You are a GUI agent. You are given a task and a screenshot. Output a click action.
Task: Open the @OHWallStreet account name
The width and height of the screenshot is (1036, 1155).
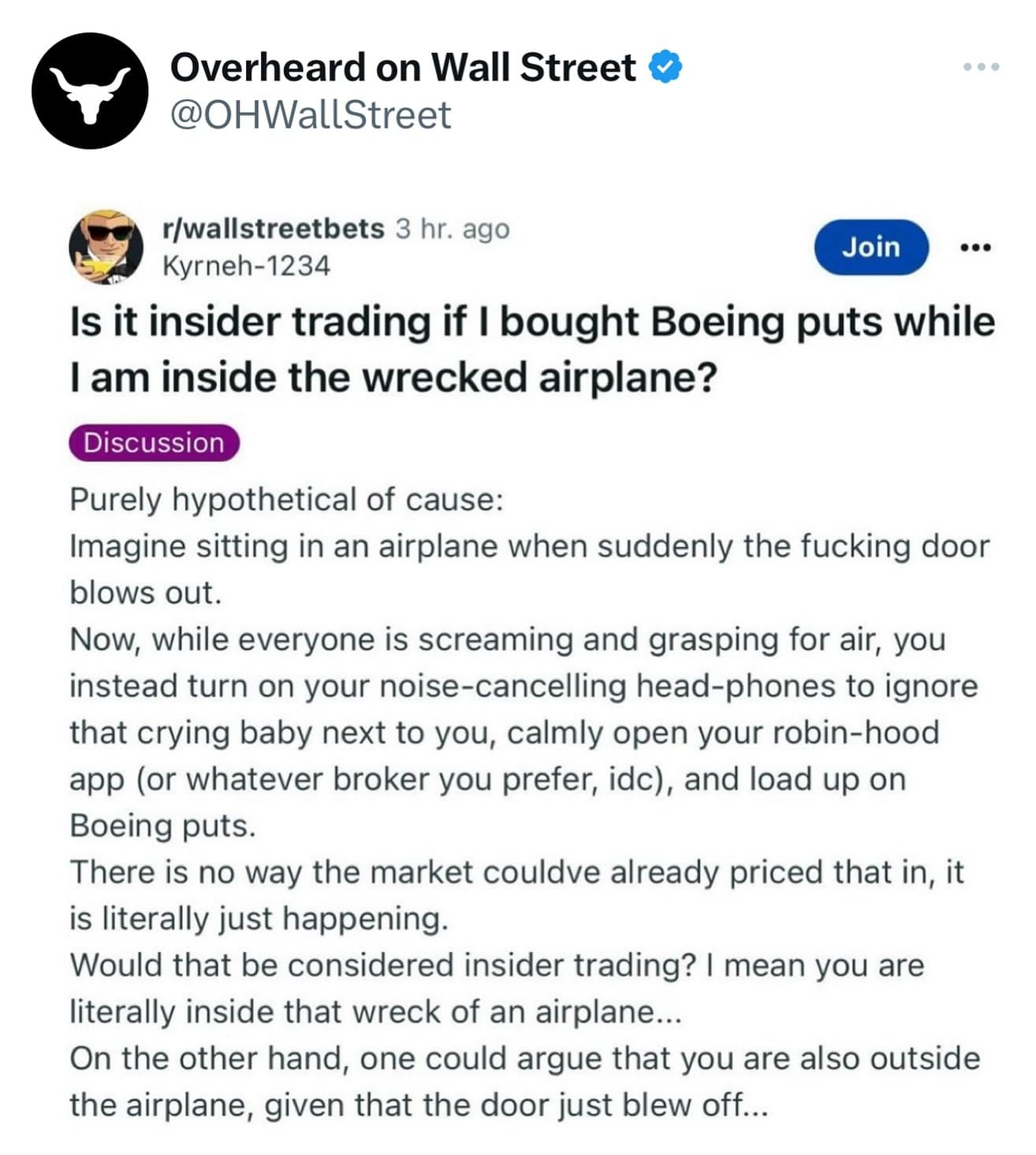(x=310, y=115)
